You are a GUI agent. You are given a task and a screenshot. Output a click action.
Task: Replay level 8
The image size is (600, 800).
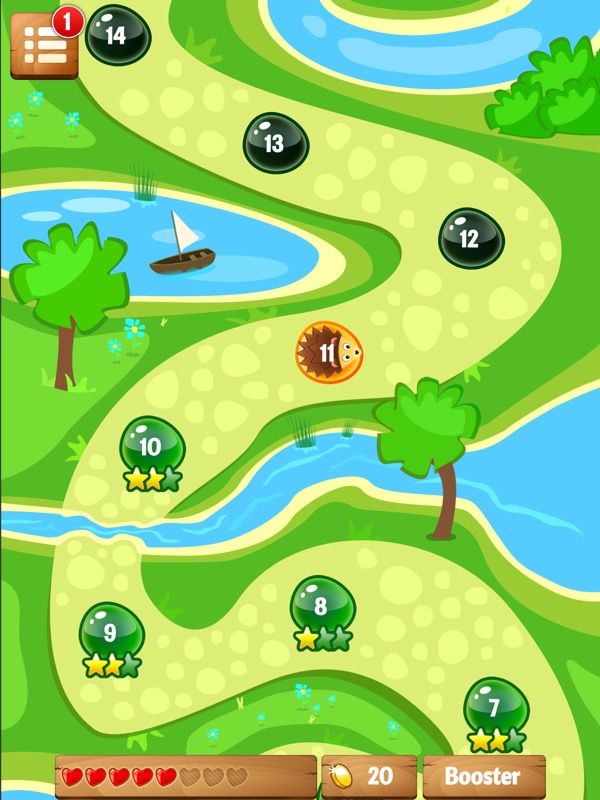(322, 606)
